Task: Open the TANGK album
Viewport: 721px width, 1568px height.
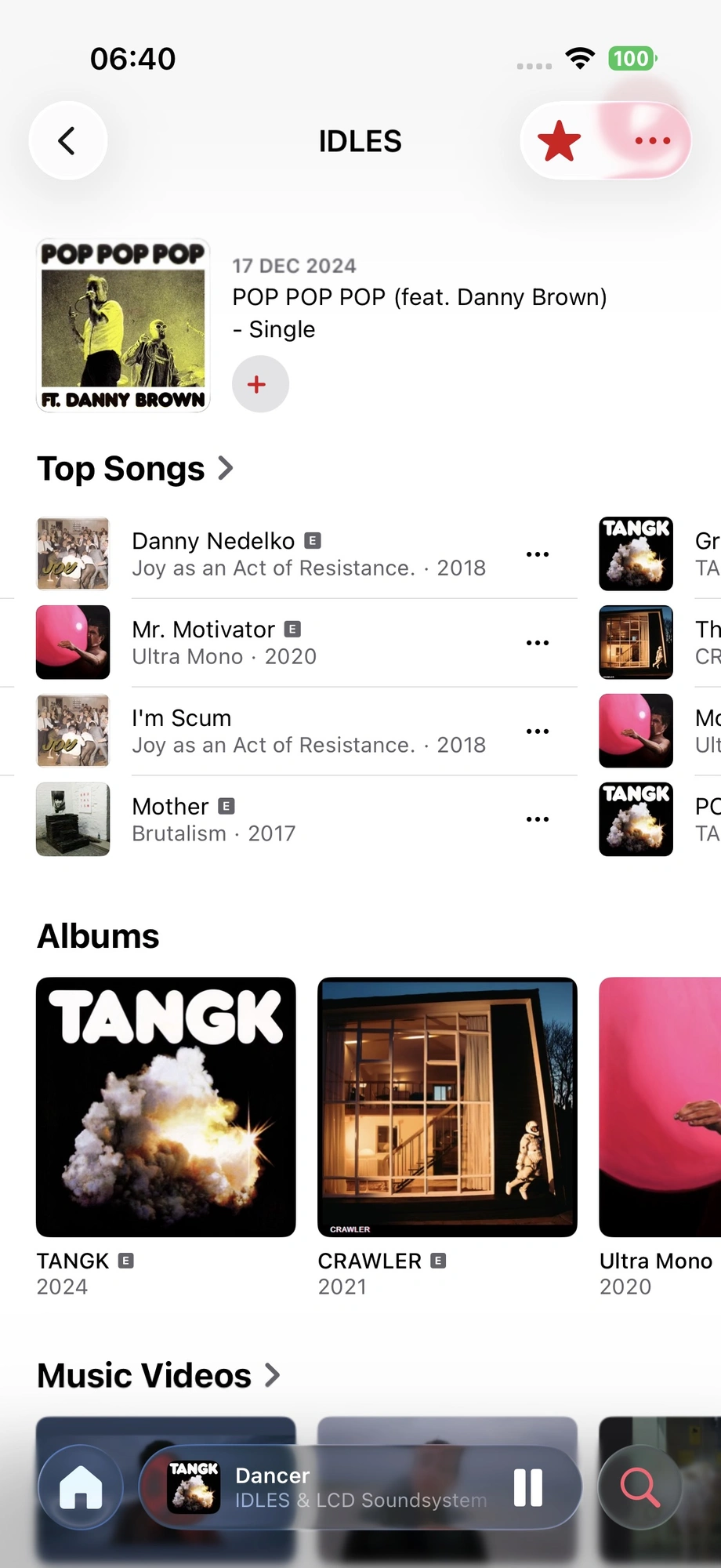Action: point(166,1107)
